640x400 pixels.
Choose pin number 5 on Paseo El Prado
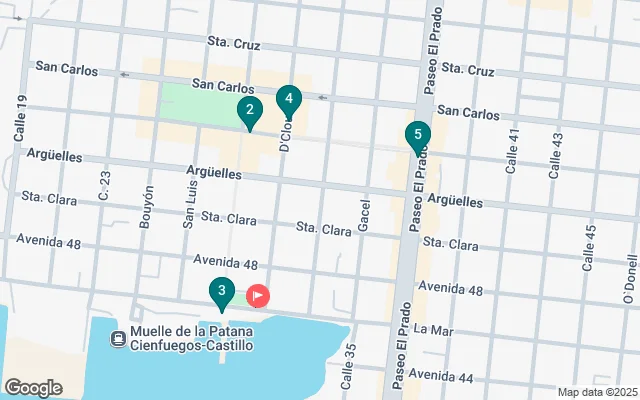click(417, 136)
